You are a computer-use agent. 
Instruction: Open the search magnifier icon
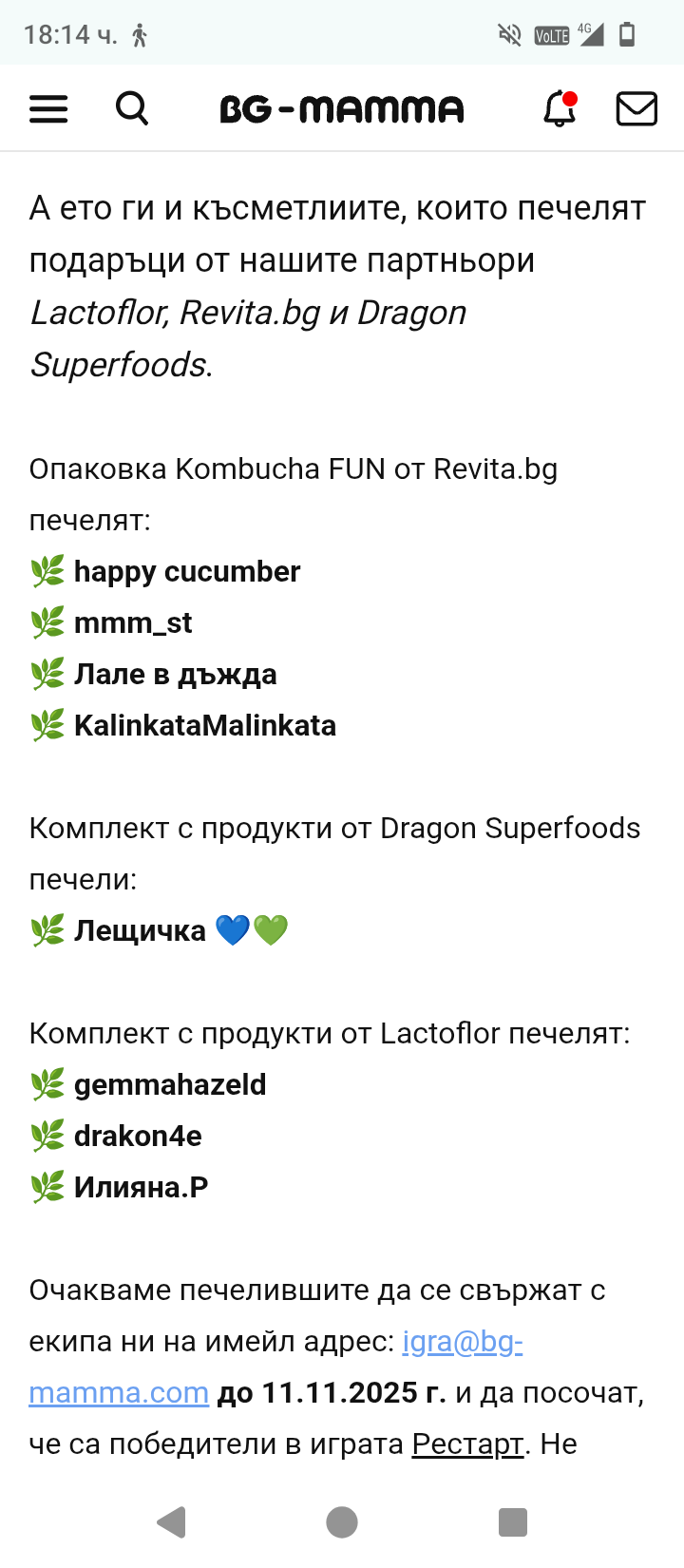click(x=132, y=109)
